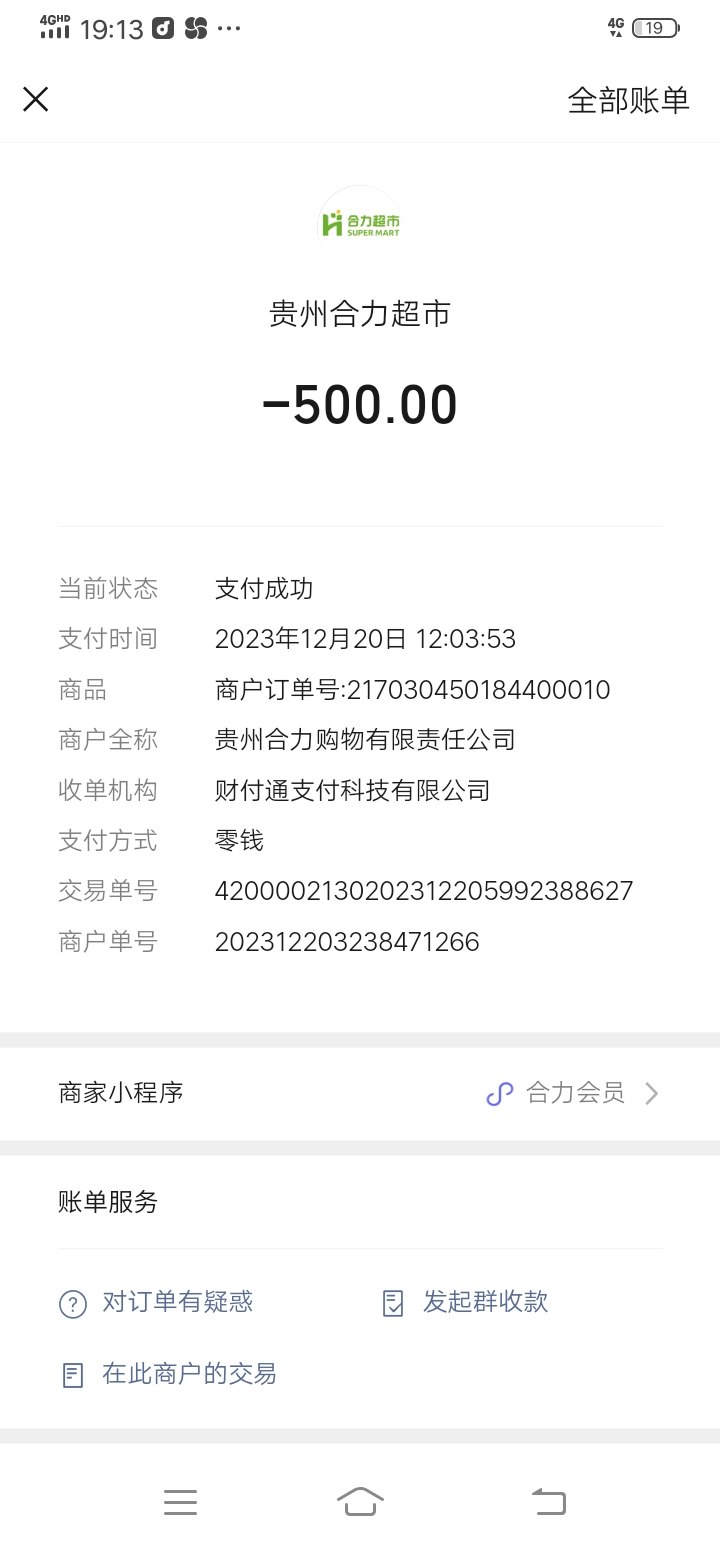This screenshot has height=1544, width=720.
Task: Go back using system back button
Action: 548,1501
